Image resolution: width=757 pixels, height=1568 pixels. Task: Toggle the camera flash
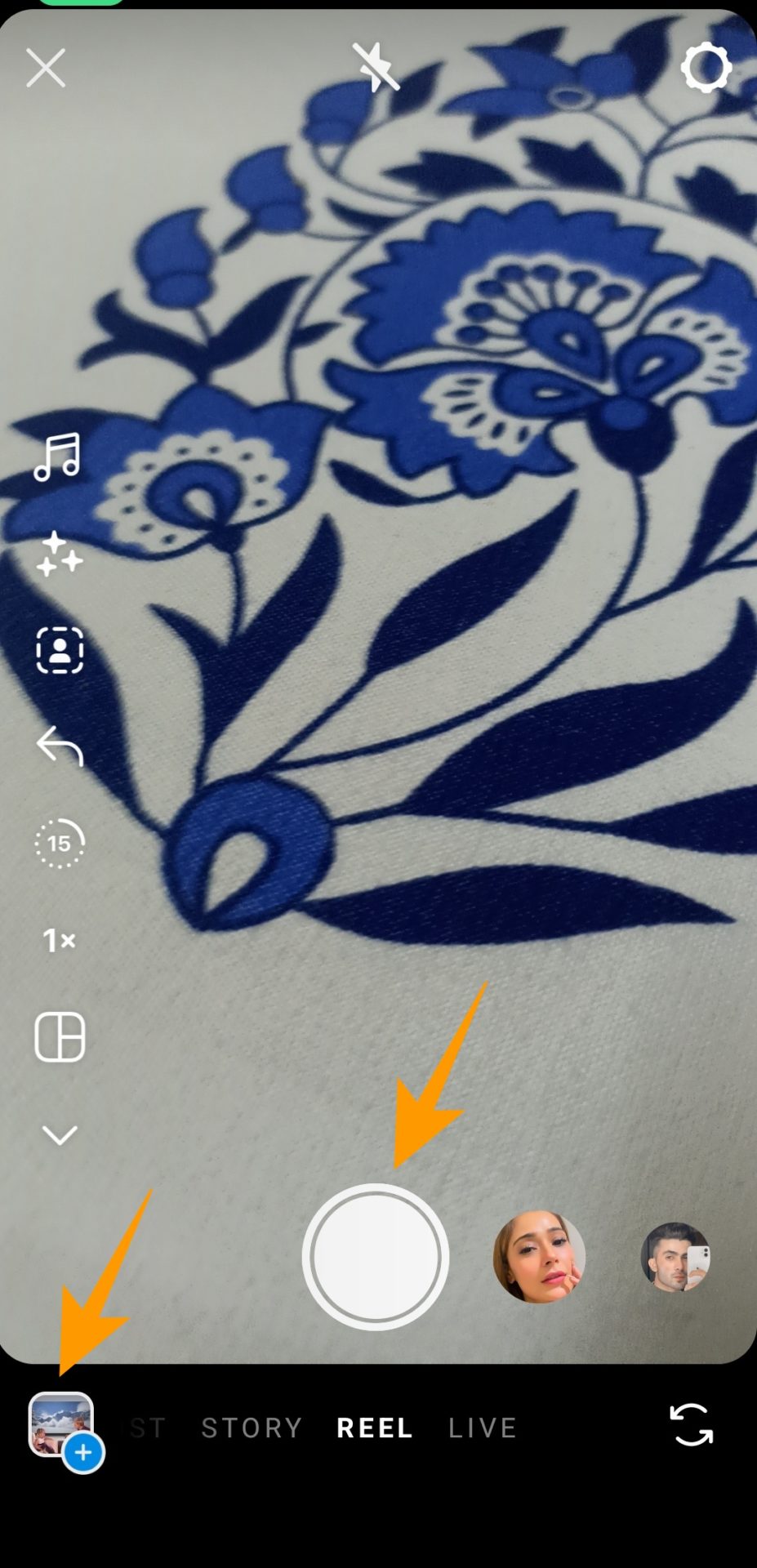tap(376, 67)
